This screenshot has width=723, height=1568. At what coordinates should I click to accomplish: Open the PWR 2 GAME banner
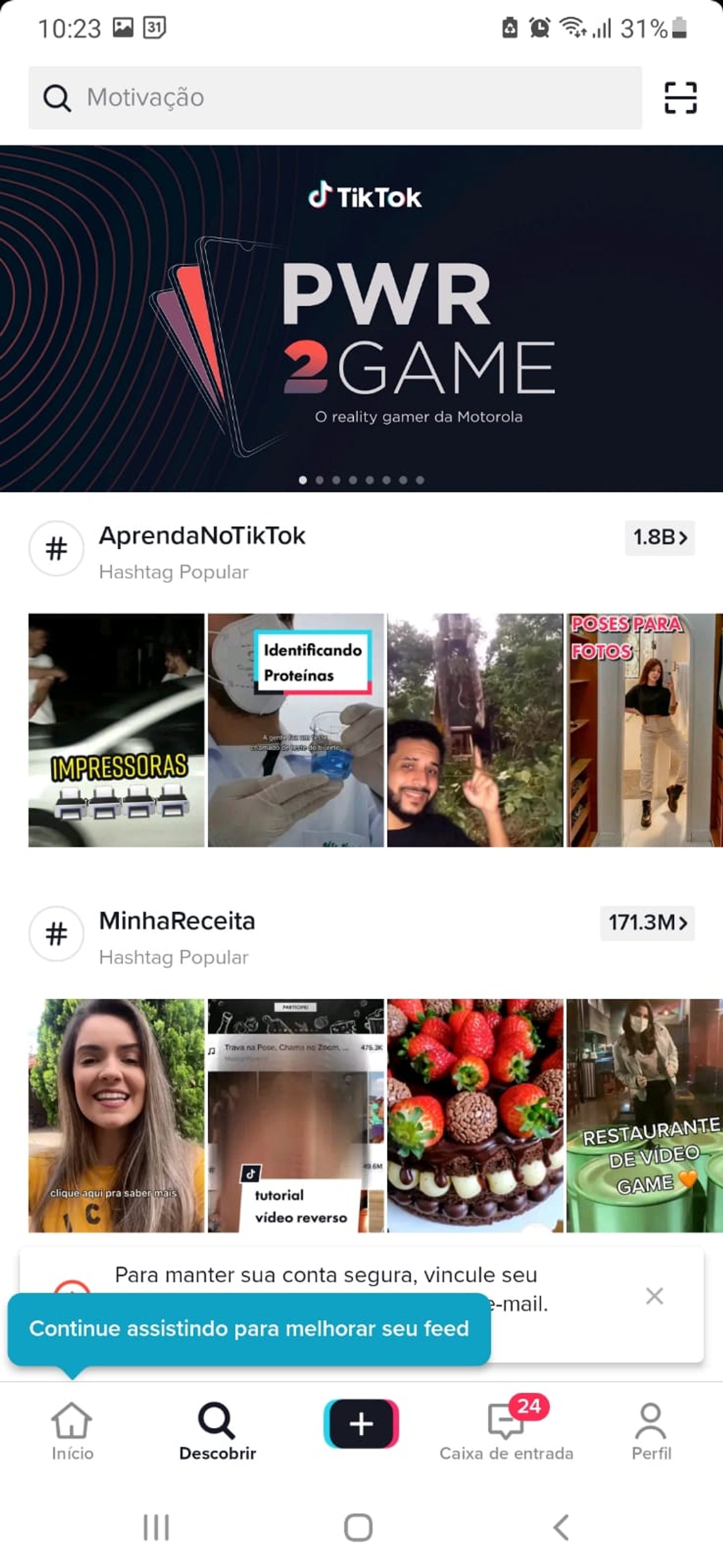tap(361, 318)
